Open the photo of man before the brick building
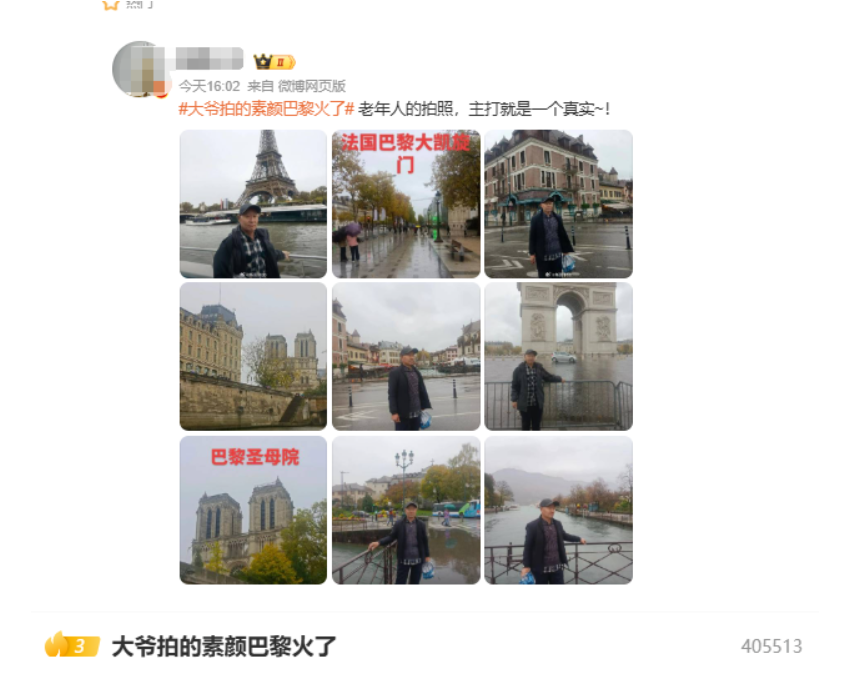The height and width of the screenshot is (692, 854). [x=558, y=204]
